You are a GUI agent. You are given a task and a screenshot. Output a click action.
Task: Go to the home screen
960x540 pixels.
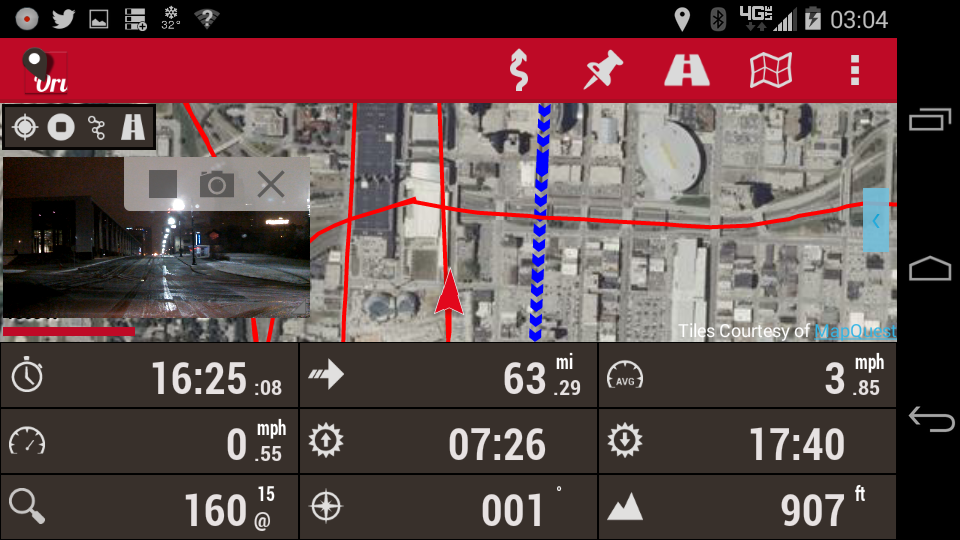click(930, 269)
